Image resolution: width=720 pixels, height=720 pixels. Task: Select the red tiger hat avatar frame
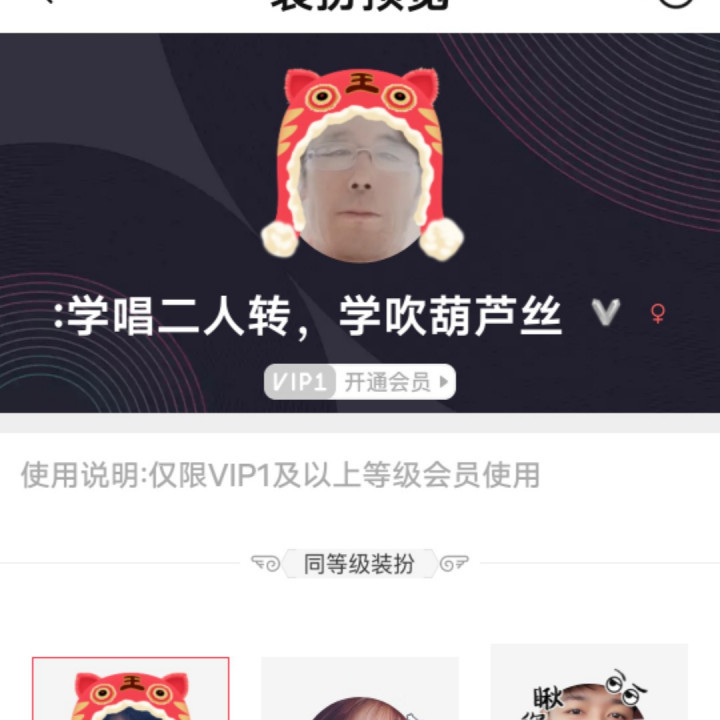click(x=131, y=692)
